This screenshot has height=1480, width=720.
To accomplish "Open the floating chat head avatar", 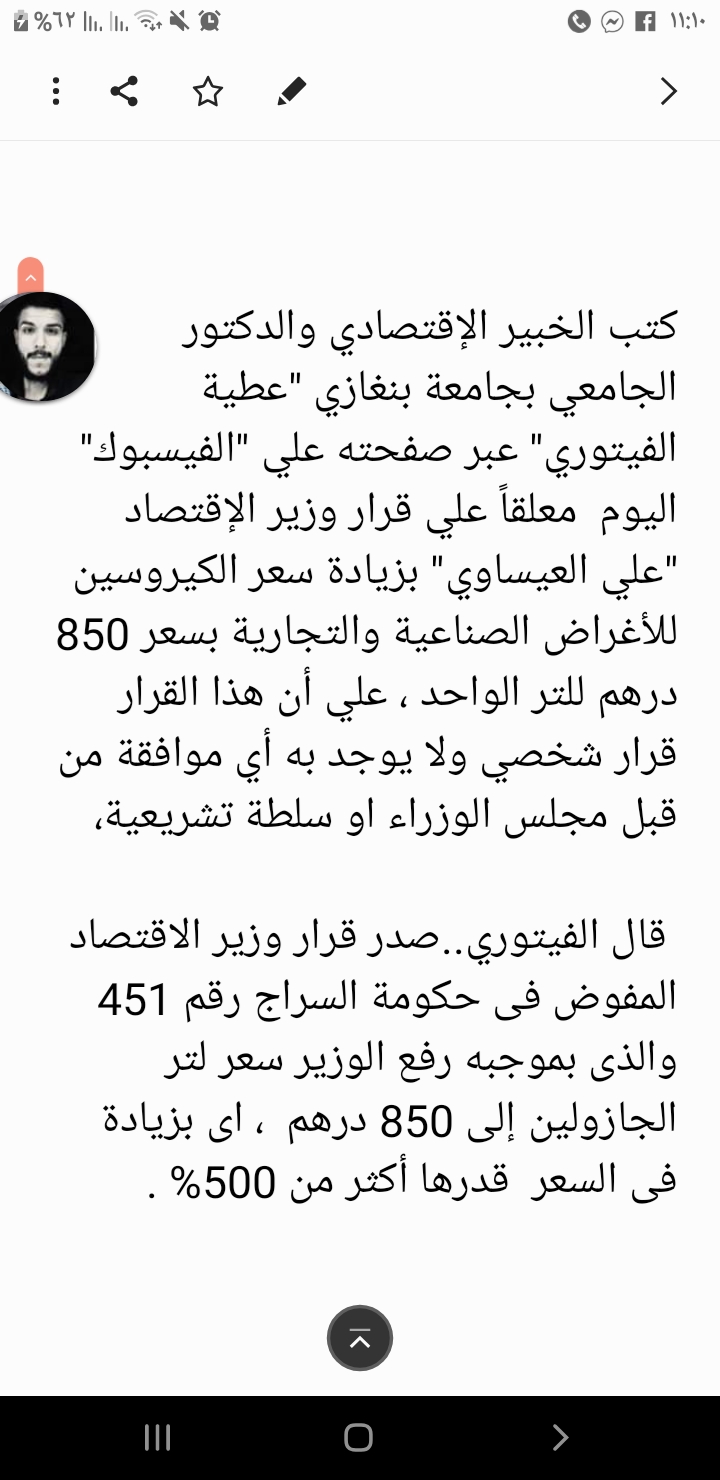I will coord(45,347).
